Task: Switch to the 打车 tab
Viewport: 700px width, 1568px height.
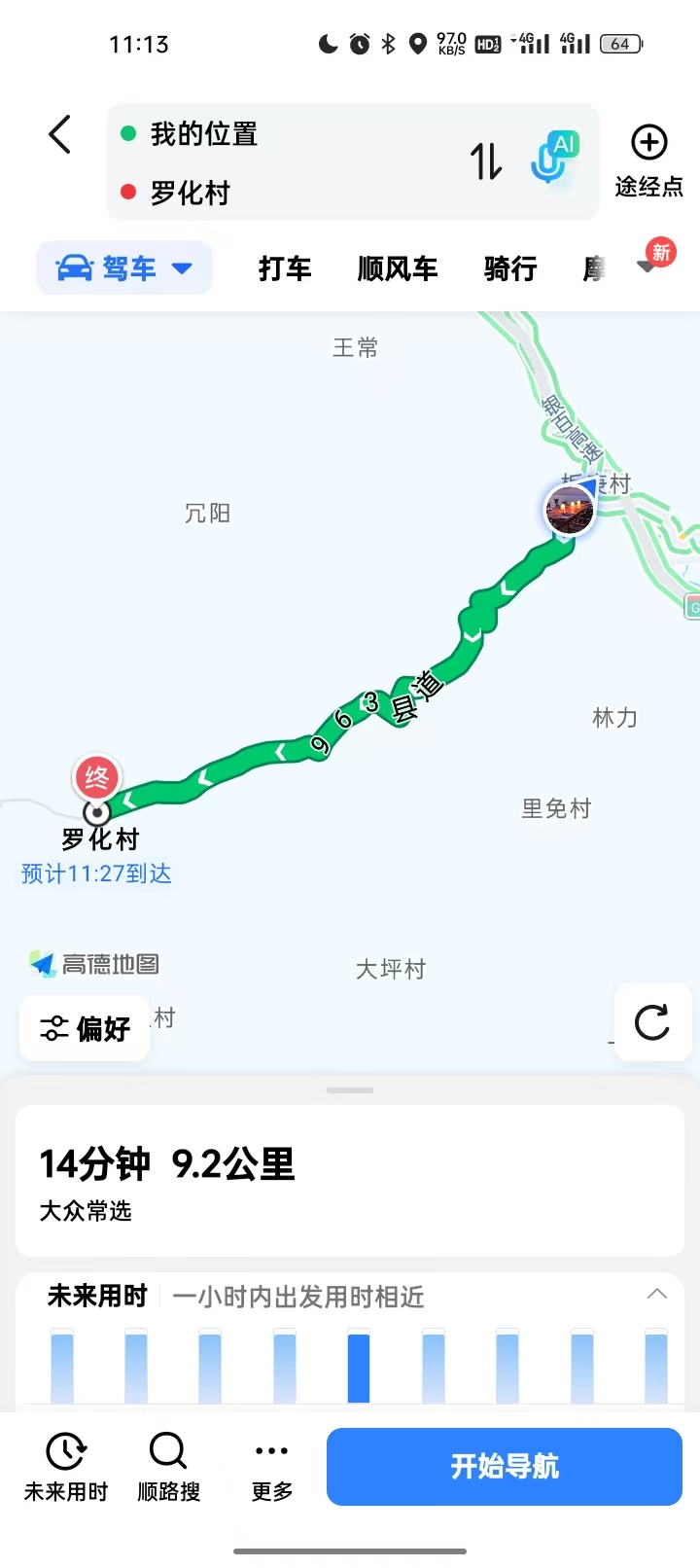Action: point(285,268)
